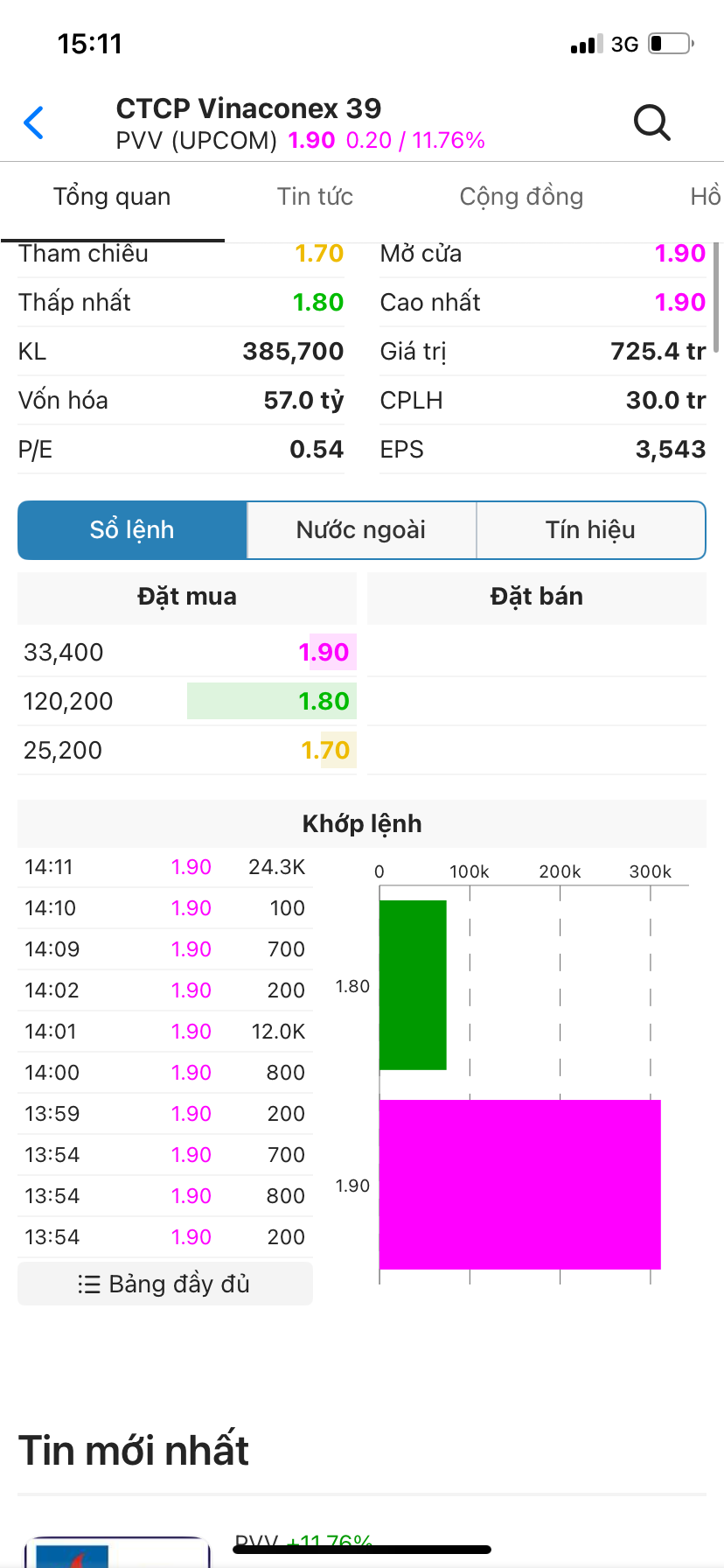
Task: Select the Tổng quan tab
Action: point(112,197)
